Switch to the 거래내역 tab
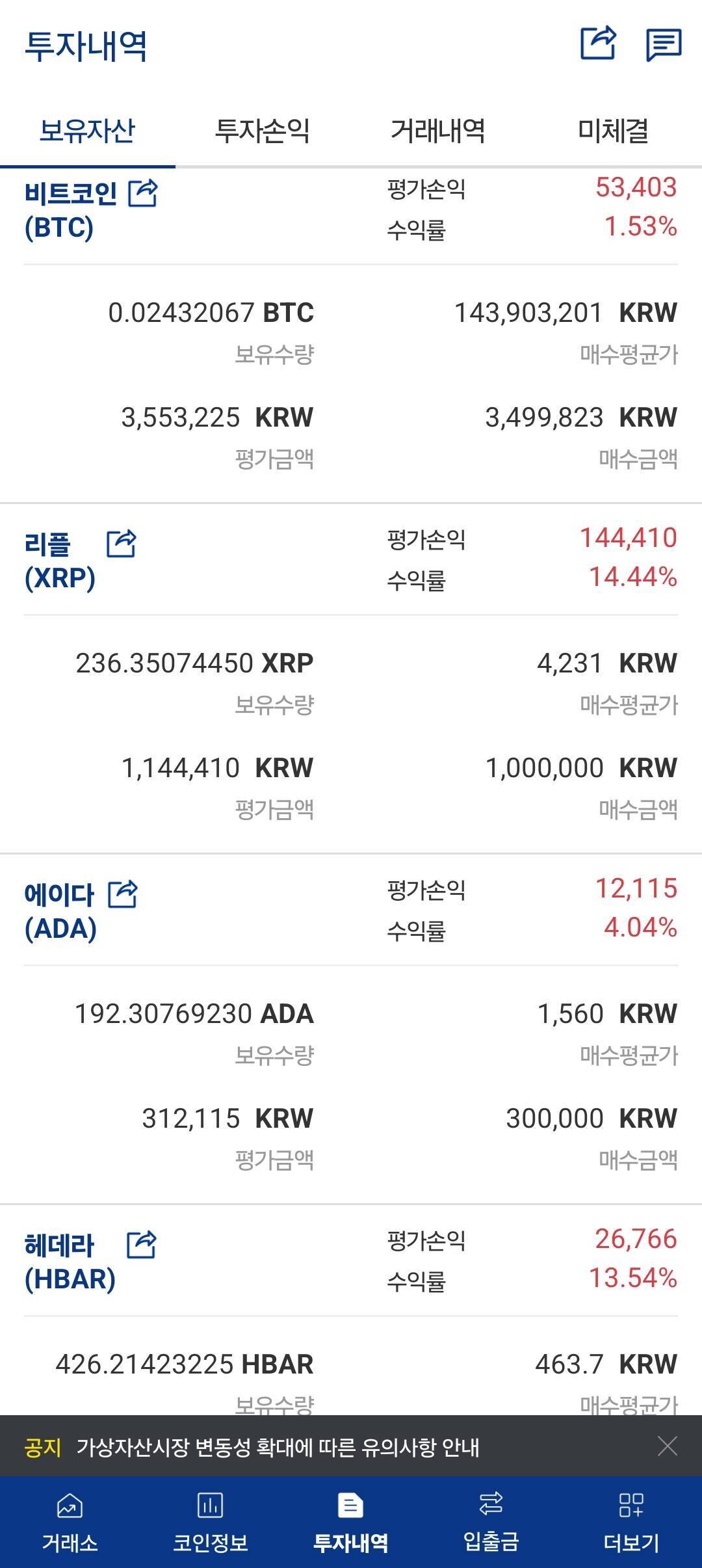 click(439, 130)
